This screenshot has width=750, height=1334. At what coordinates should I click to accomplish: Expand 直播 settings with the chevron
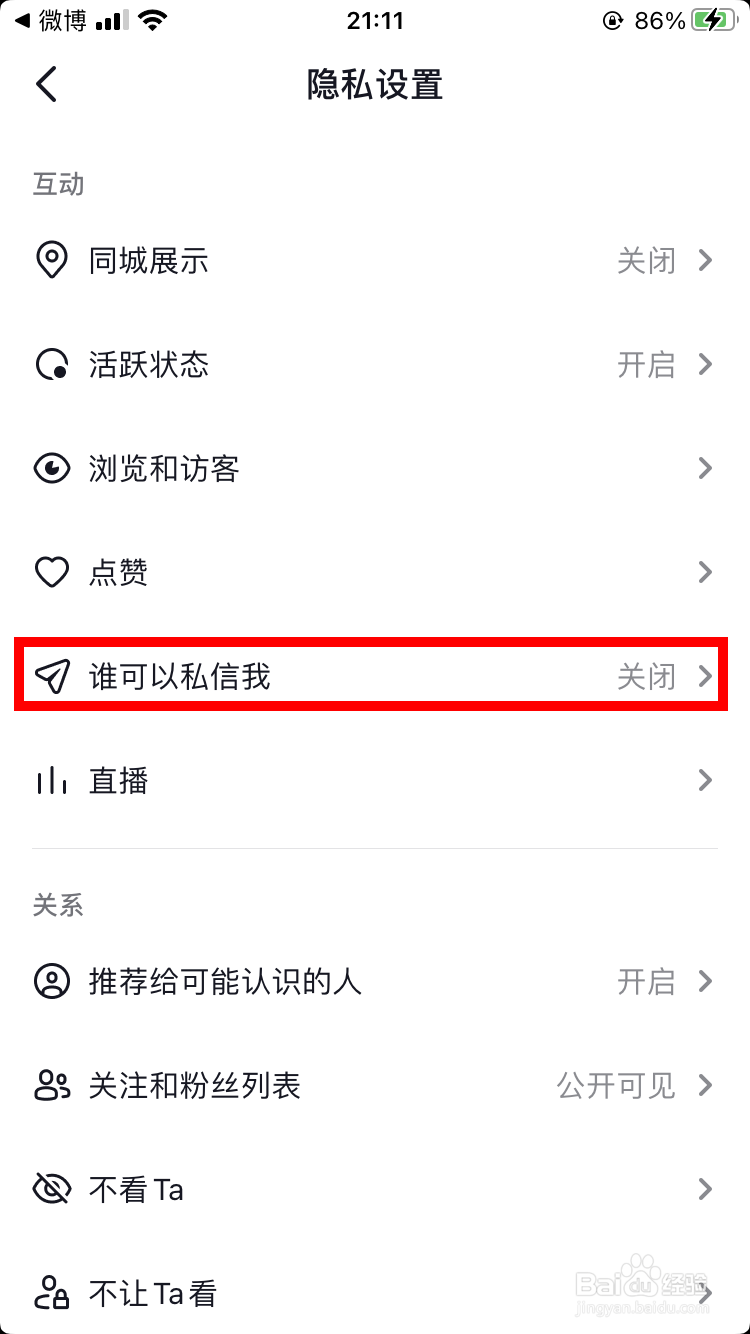(x=705, y=780)
